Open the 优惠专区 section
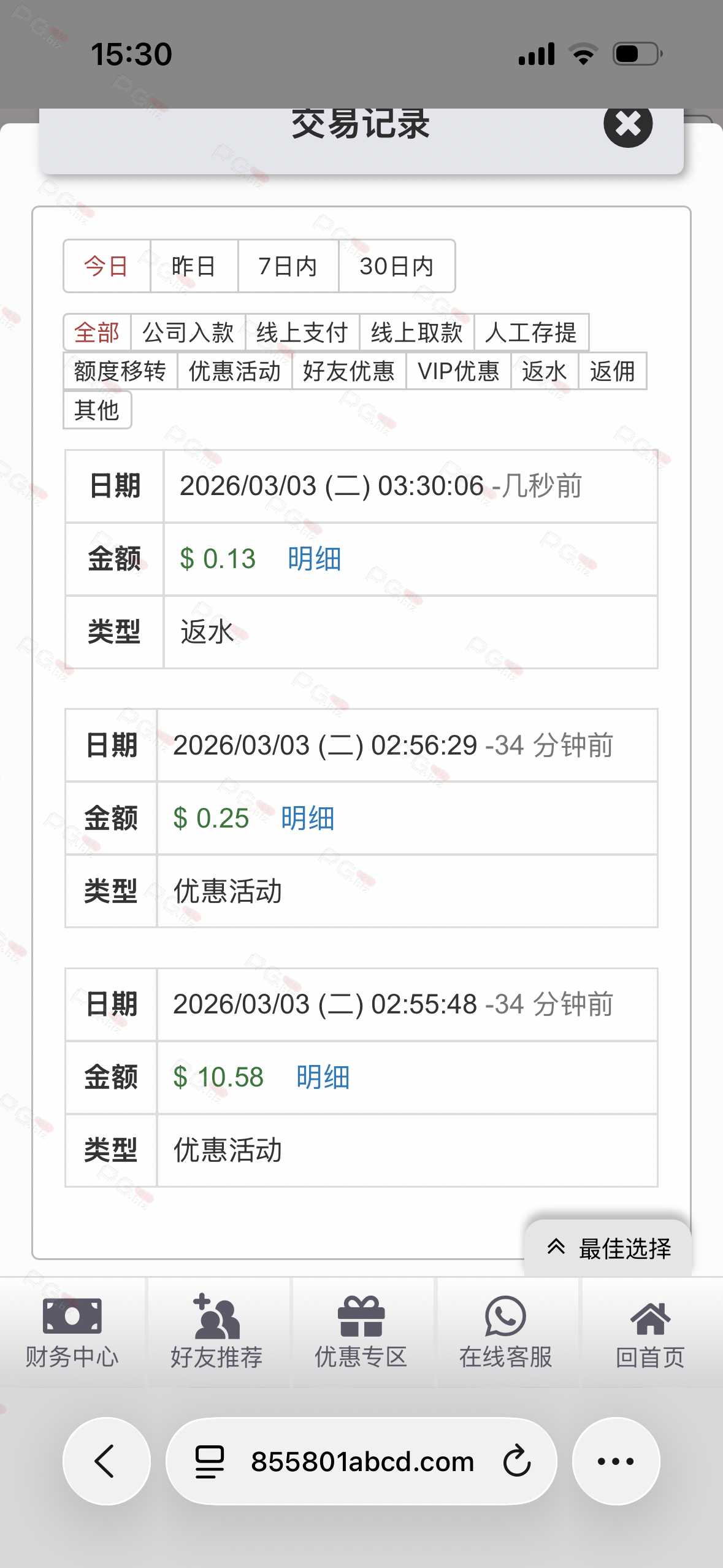Image resolution: width=723 pixels, height=1568 pixels. [x=361, y=1332]
